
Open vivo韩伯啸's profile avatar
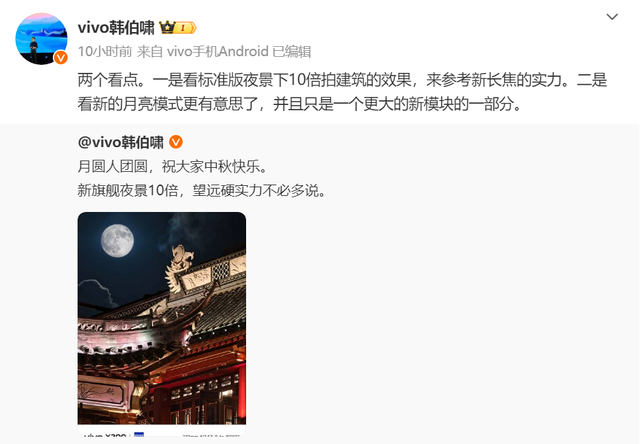(x=41, y=41)
